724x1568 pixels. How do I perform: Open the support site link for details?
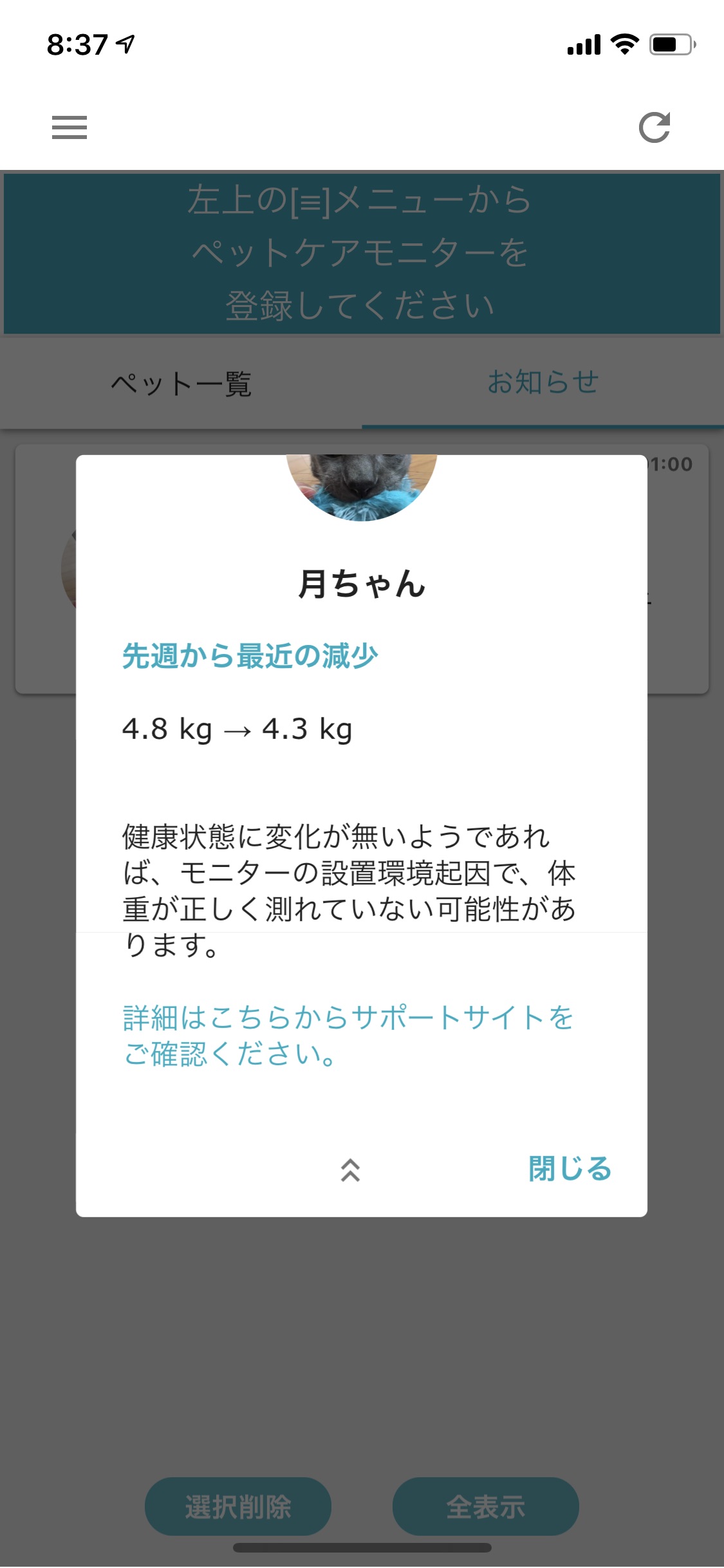click(x=348, y=1035)
